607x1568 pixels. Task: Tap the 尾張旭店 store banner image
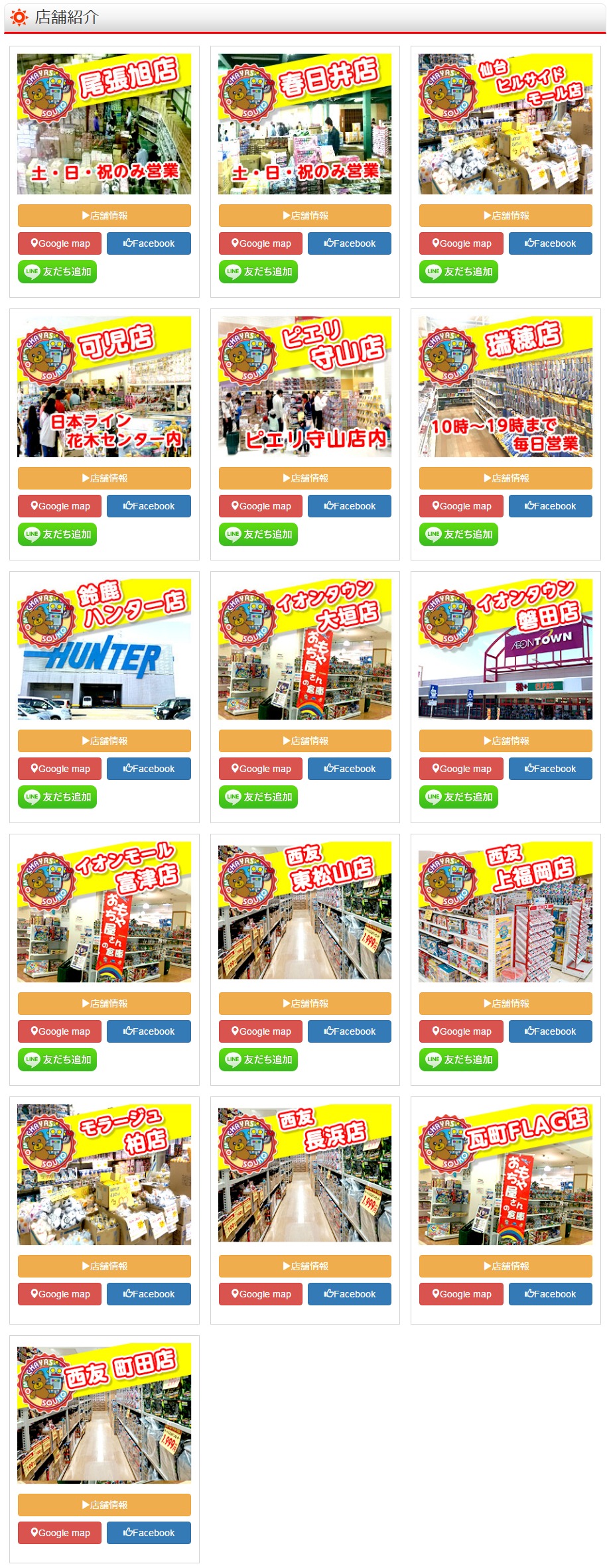click(x=104, y=124)
